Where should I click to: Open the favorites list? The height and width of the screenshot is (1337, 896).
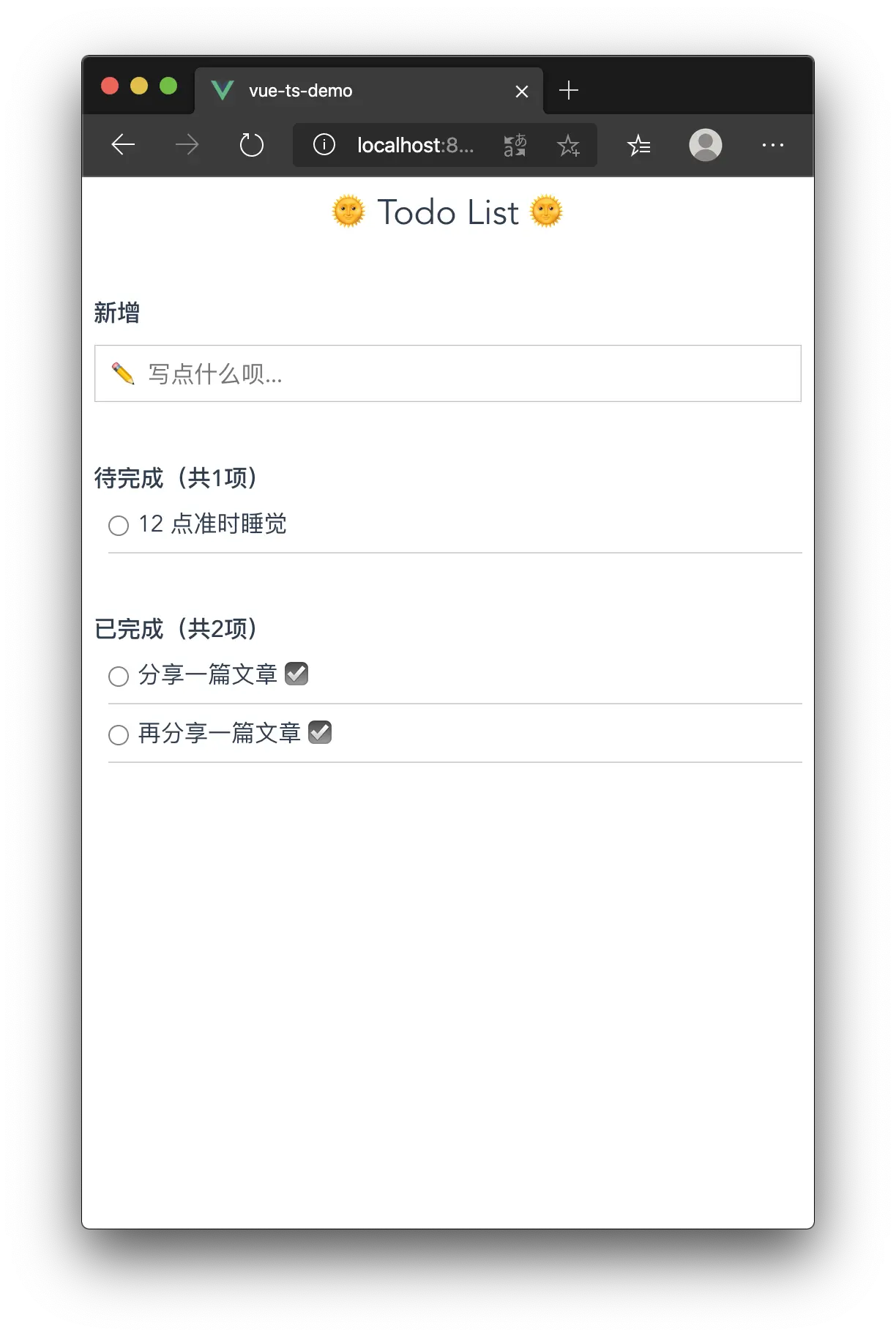point(639,146)
